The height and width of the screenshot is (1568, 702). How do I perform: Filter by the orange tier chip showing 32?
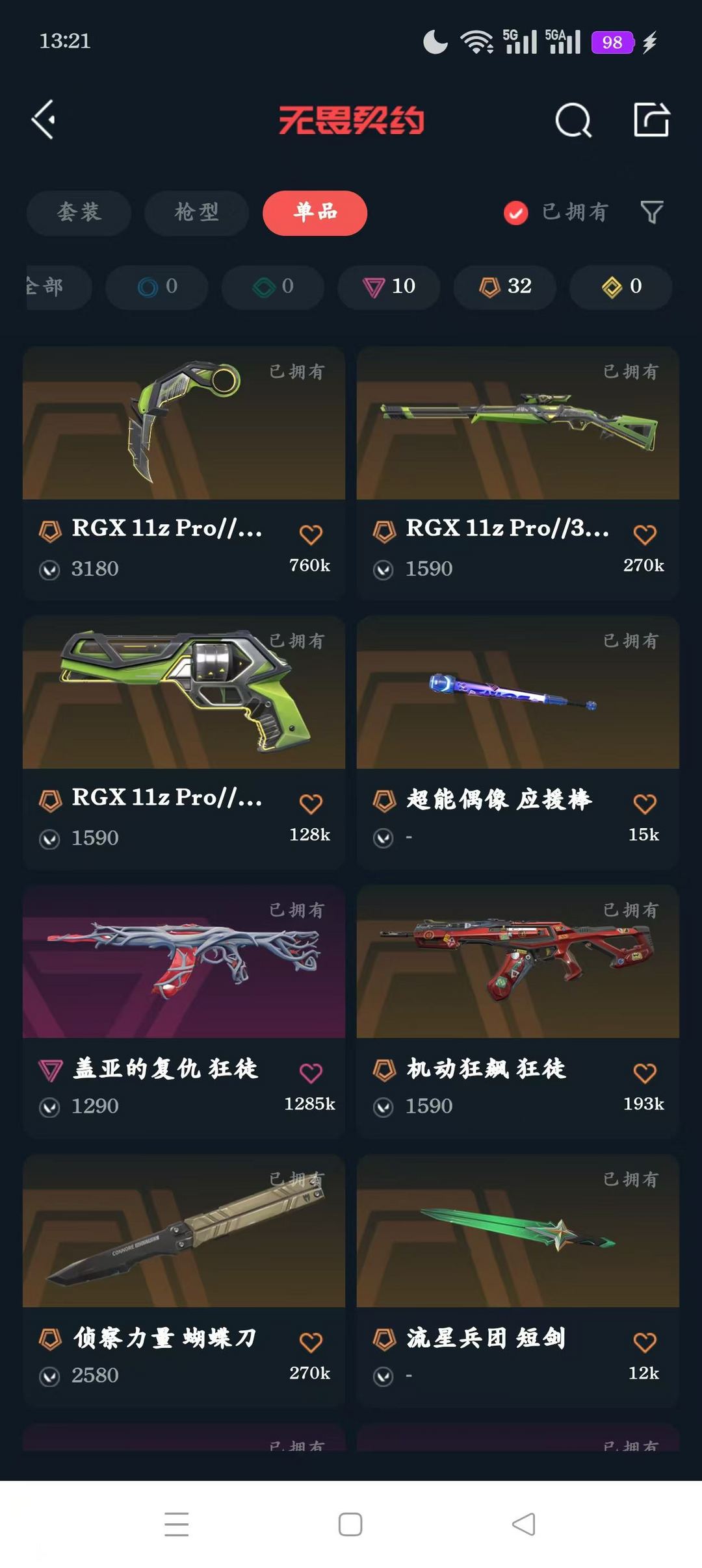pyautogui.click(x=505, y=286)
